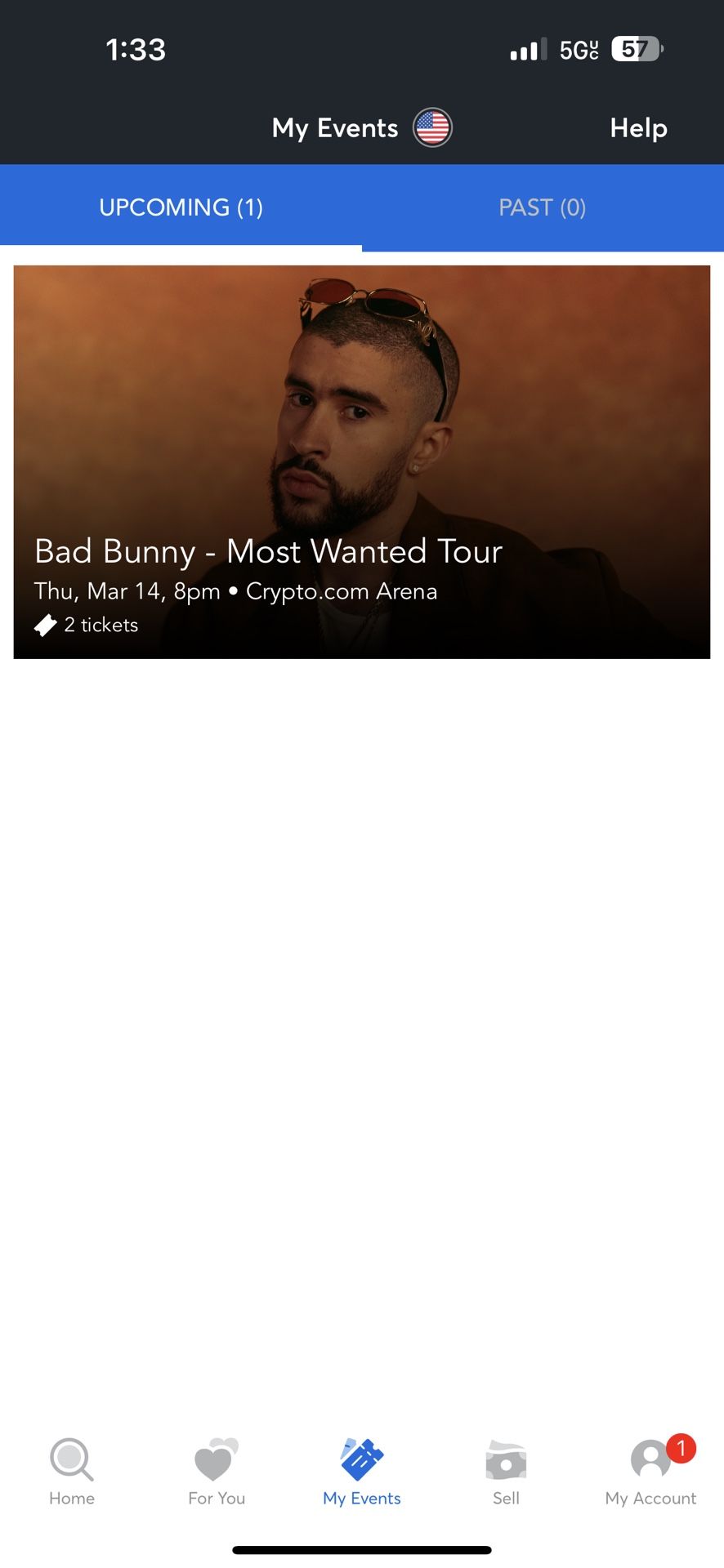
Task: Click the ticket icon next to 2 tickets
Action: (45, 625)
